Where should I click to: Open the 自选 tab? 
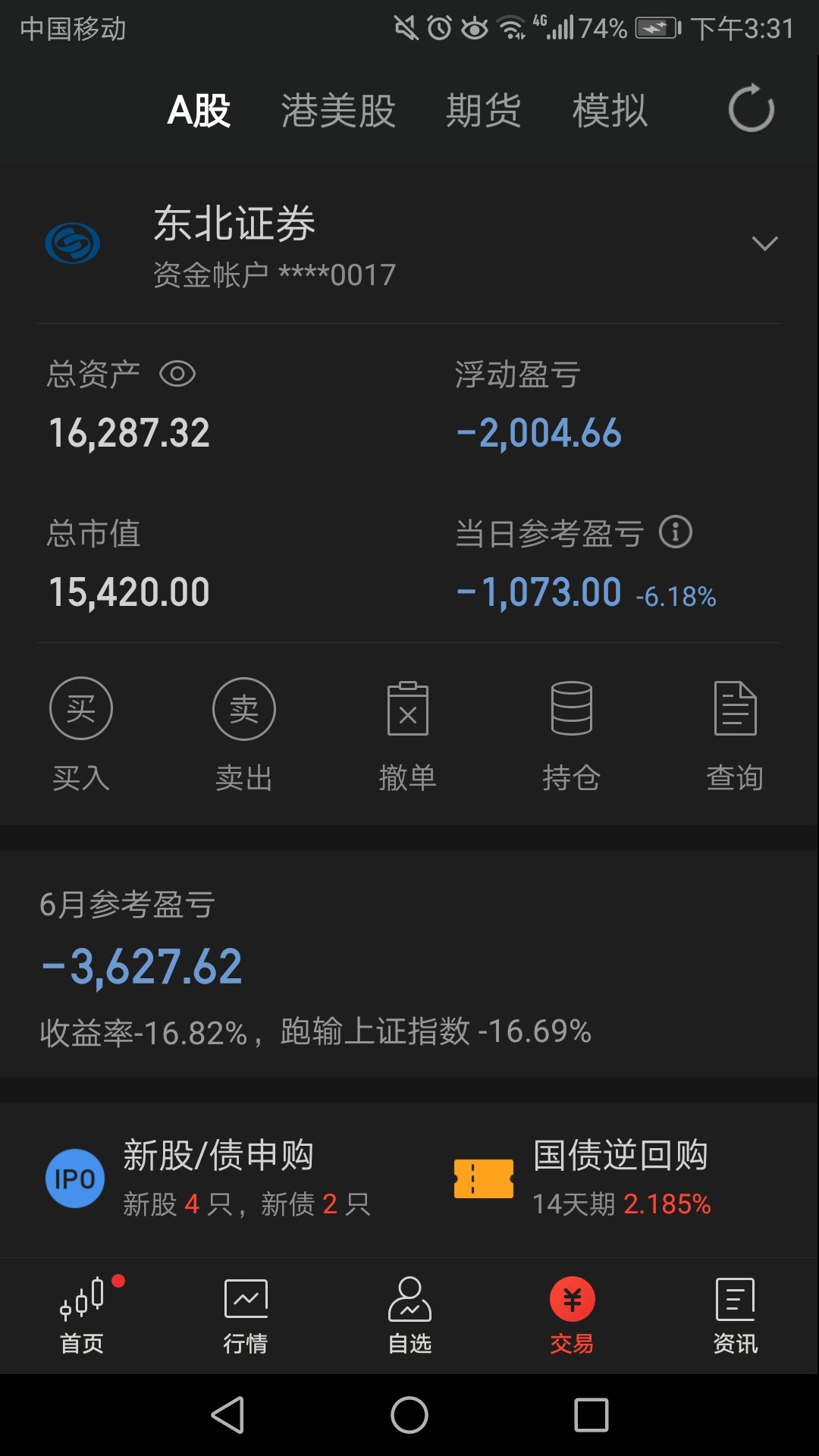point(409,1316)
